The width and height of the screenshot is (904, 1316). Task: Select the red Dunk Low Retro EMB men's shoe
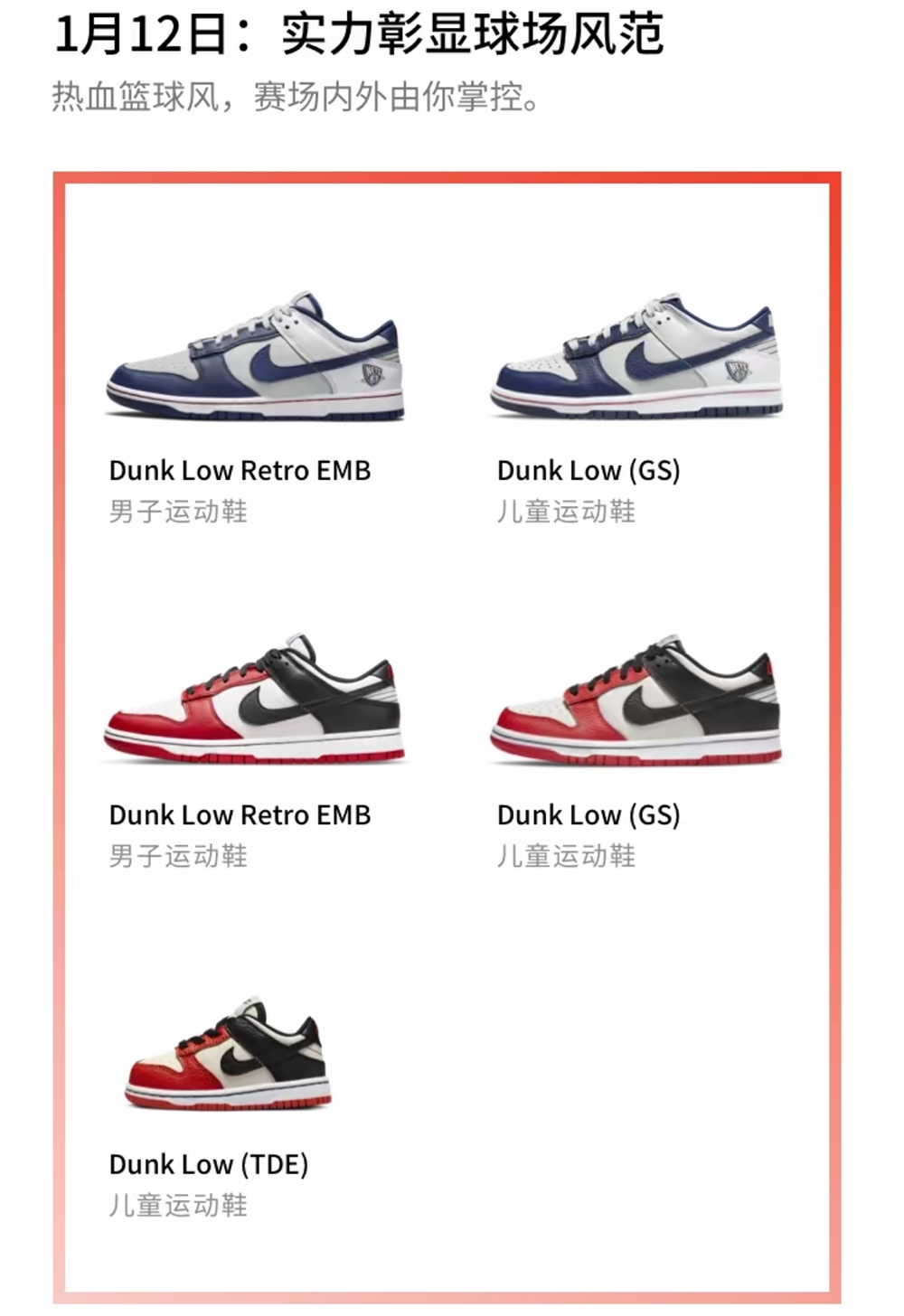coord(255,700)
